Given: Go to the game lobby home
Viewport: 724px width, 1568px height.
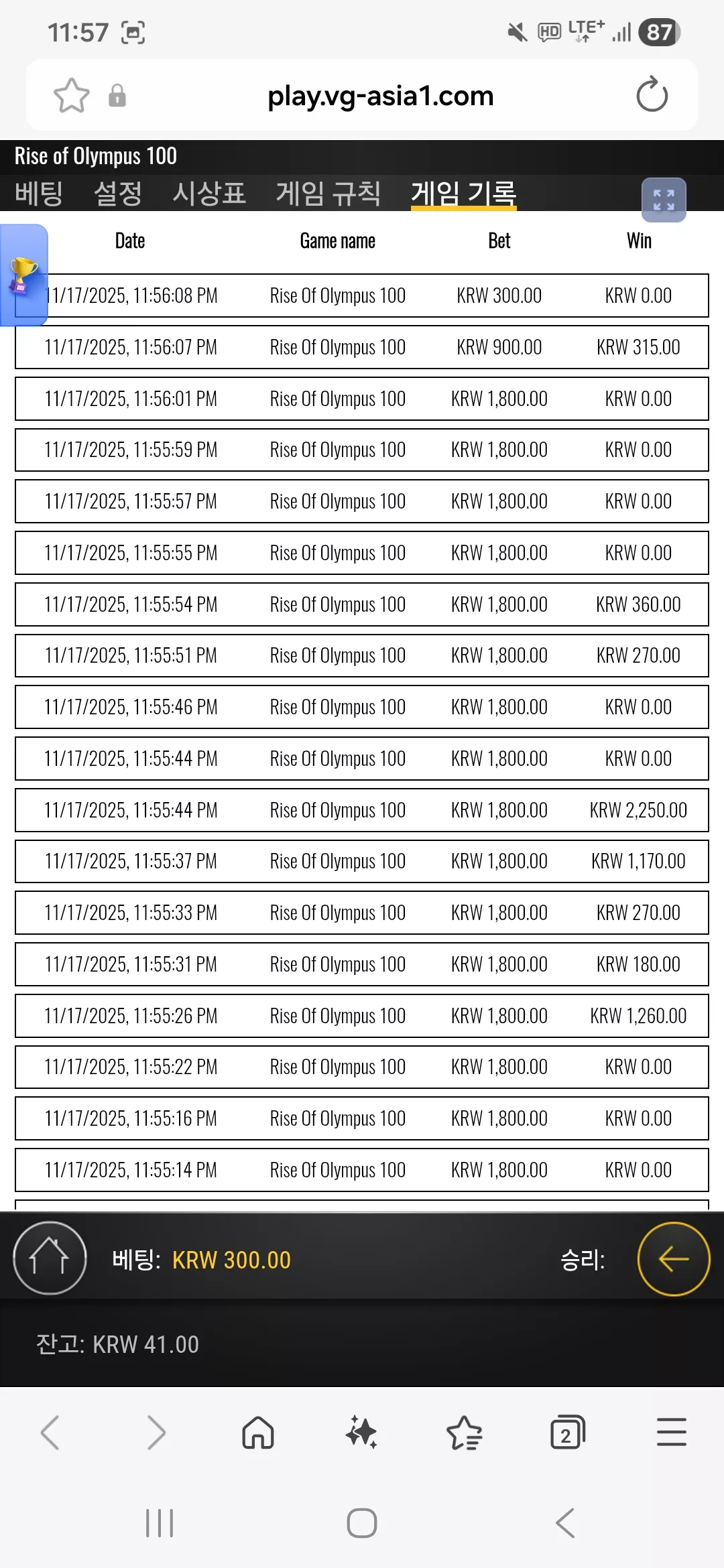Looking at the screenshot, I should tap(50, 1258).
